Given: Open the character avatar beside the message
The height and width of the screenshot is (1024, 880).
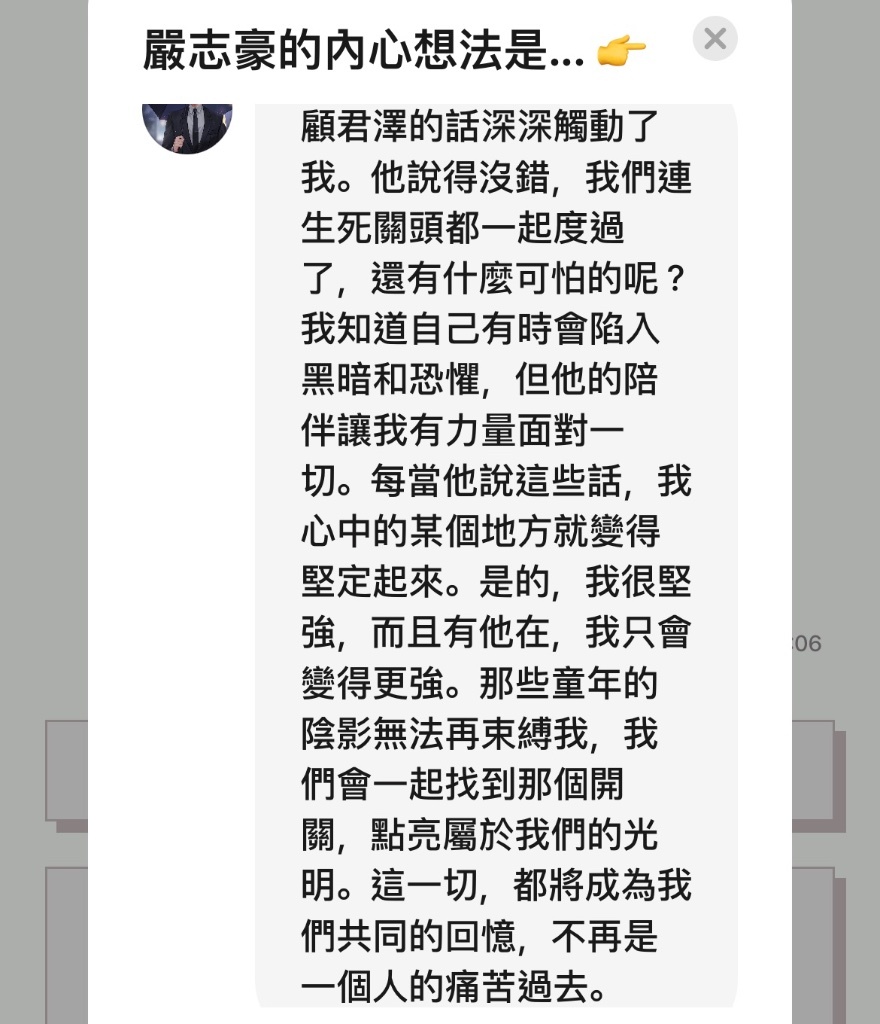Looking at the screenshot, I should click(x=187, y=126).
